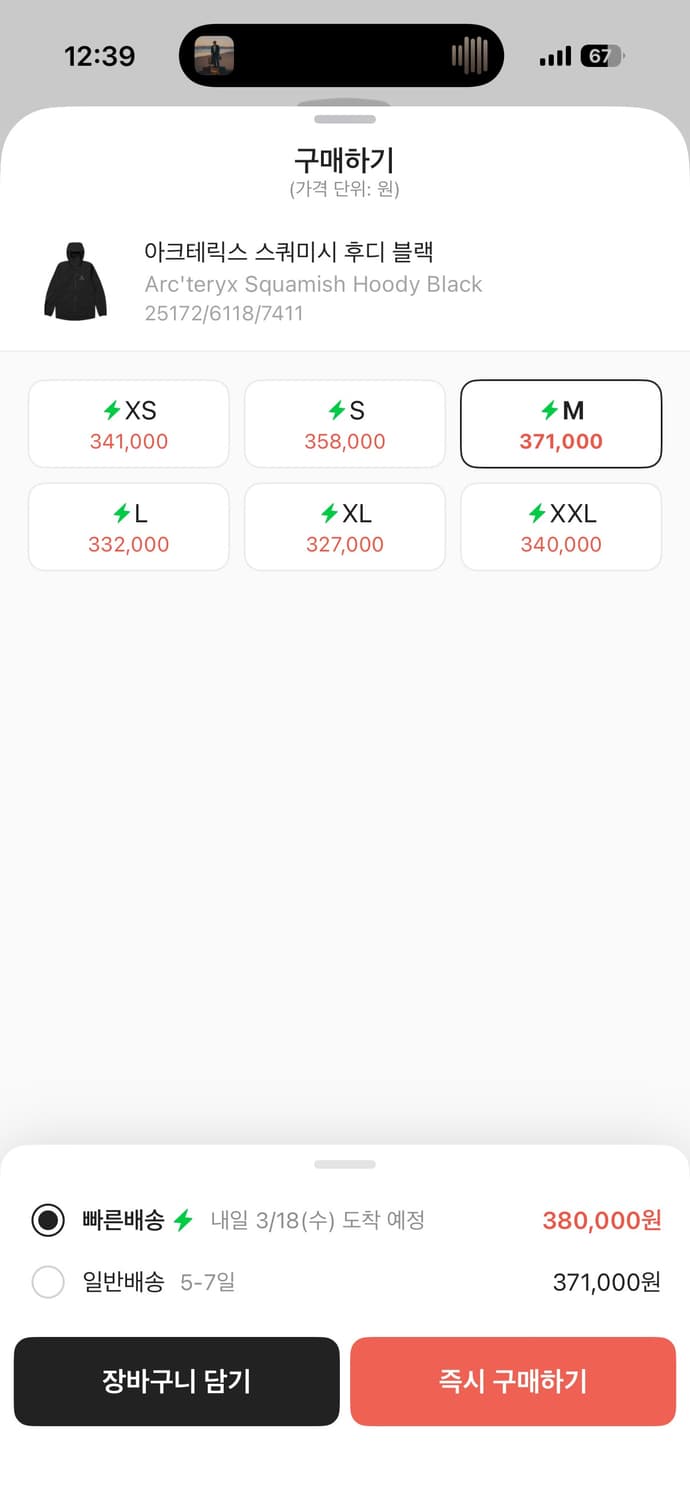Select size XS for 341,000
This screenshot has width=690, height=1500.
[x=129, y=424]
